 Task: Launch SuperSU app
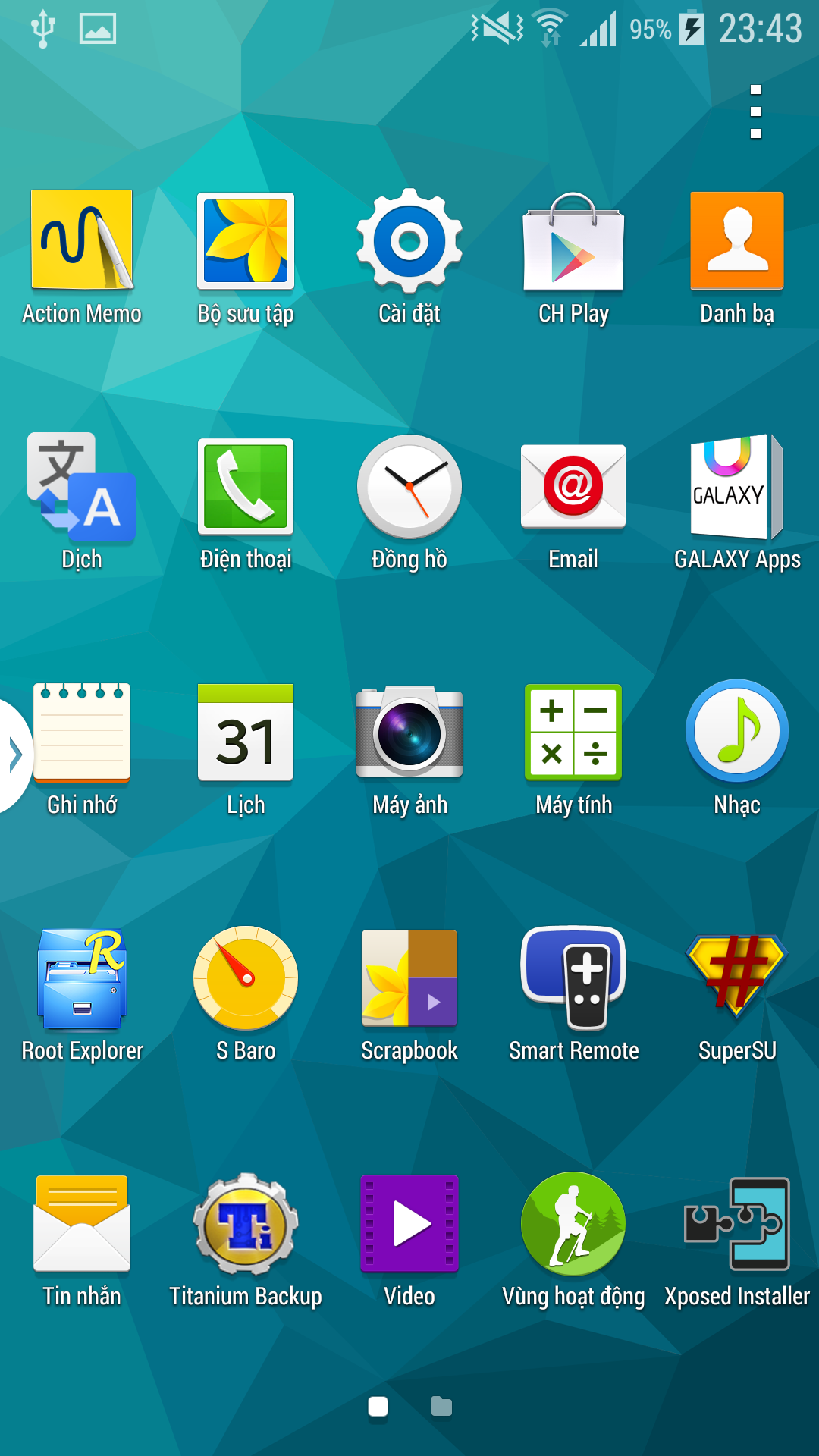pos(737,978)
